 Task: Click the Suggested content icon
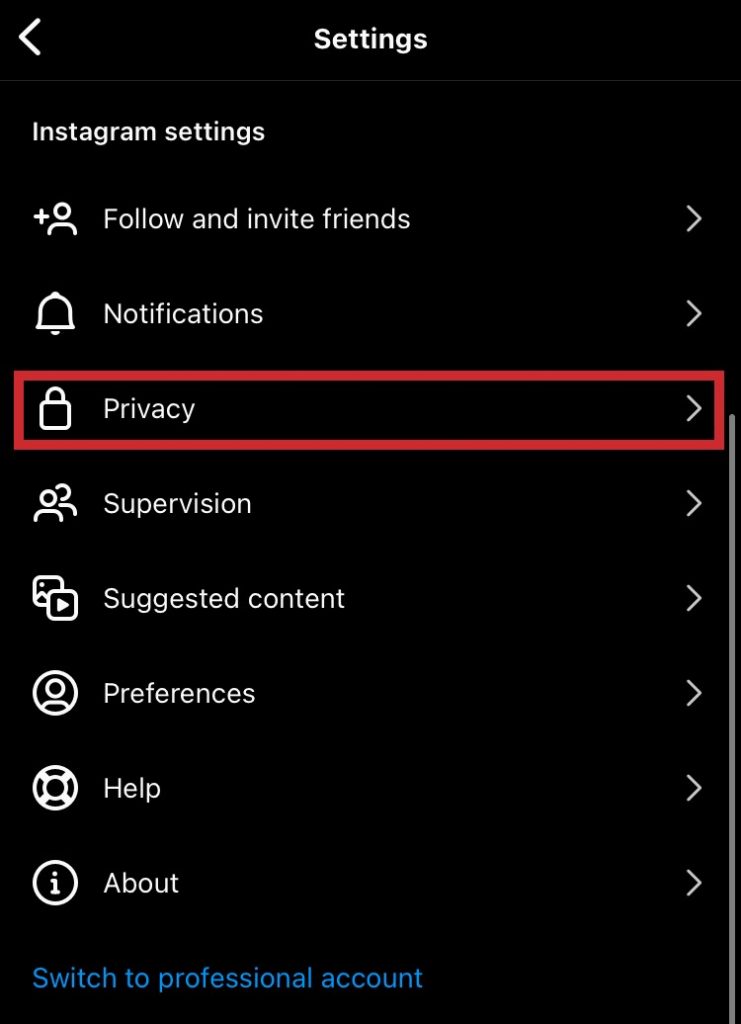tap(55, 598)
